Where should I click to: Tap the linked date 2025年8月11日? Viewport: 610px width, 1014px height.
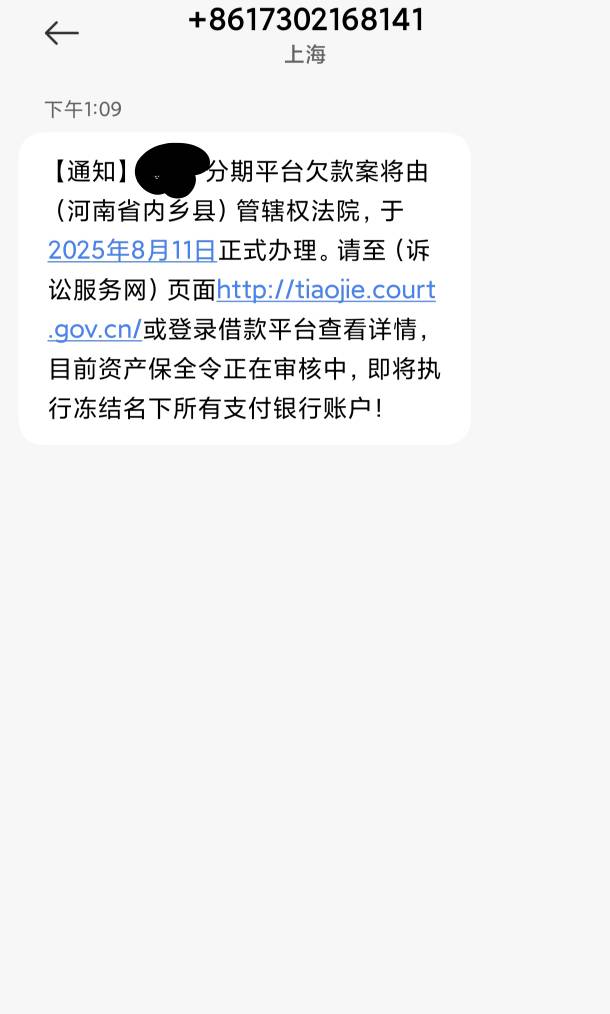coord(132,250)
